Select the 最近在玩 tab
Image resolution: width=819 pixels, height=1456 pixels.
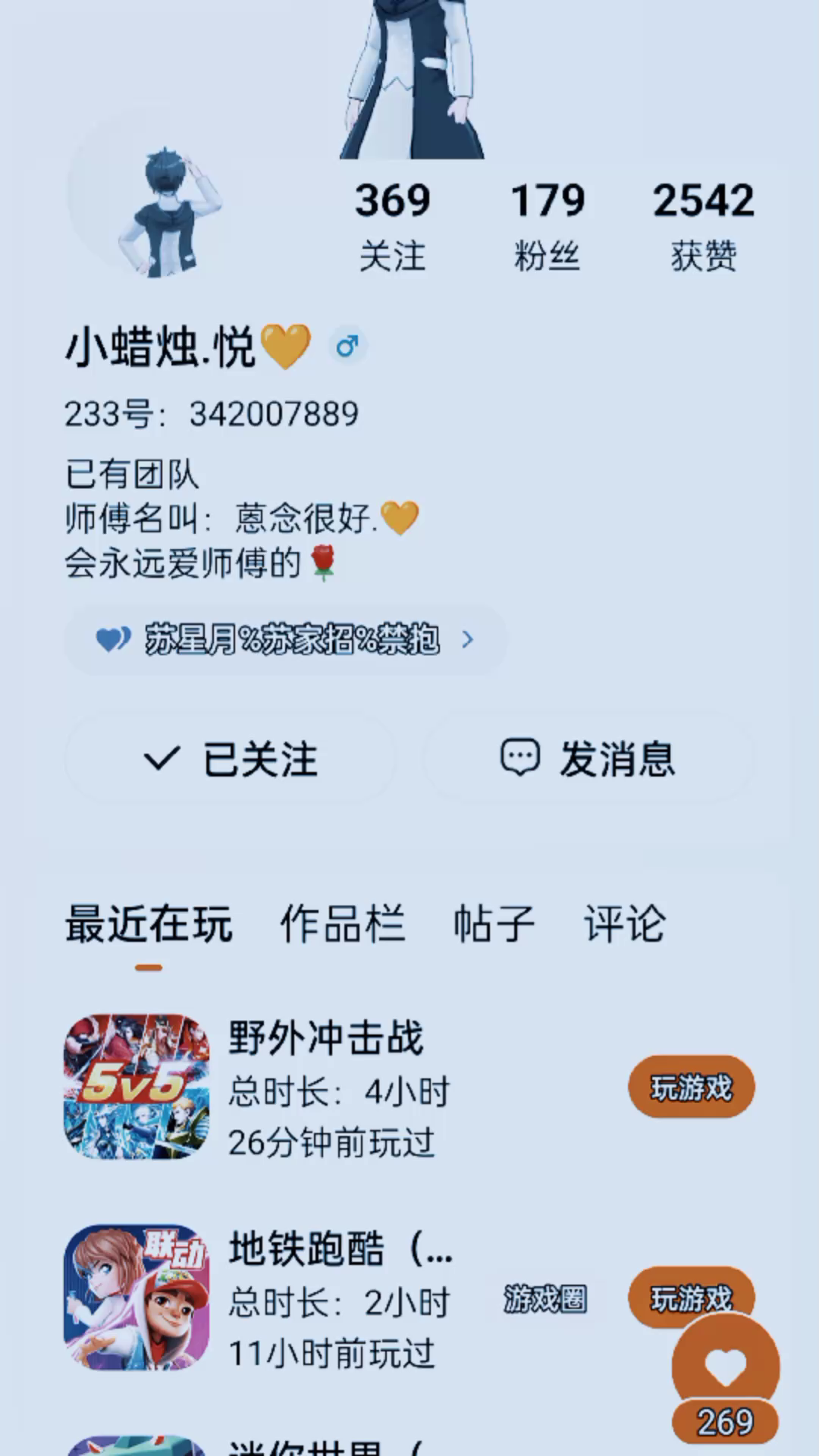point(149,924)
